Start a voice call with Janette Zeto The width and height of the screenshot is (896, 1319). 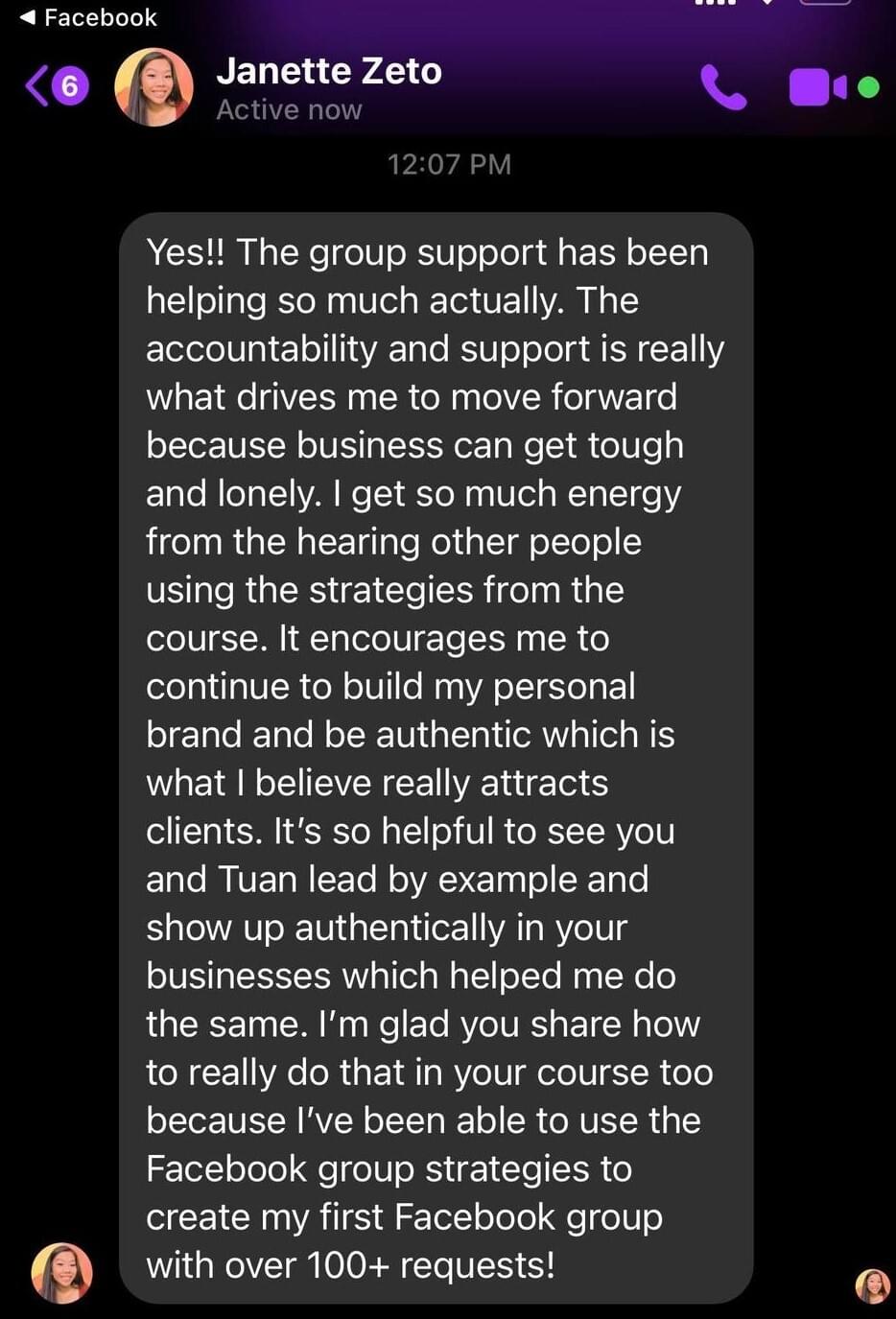pyautogui.click(x=722, y=87)
